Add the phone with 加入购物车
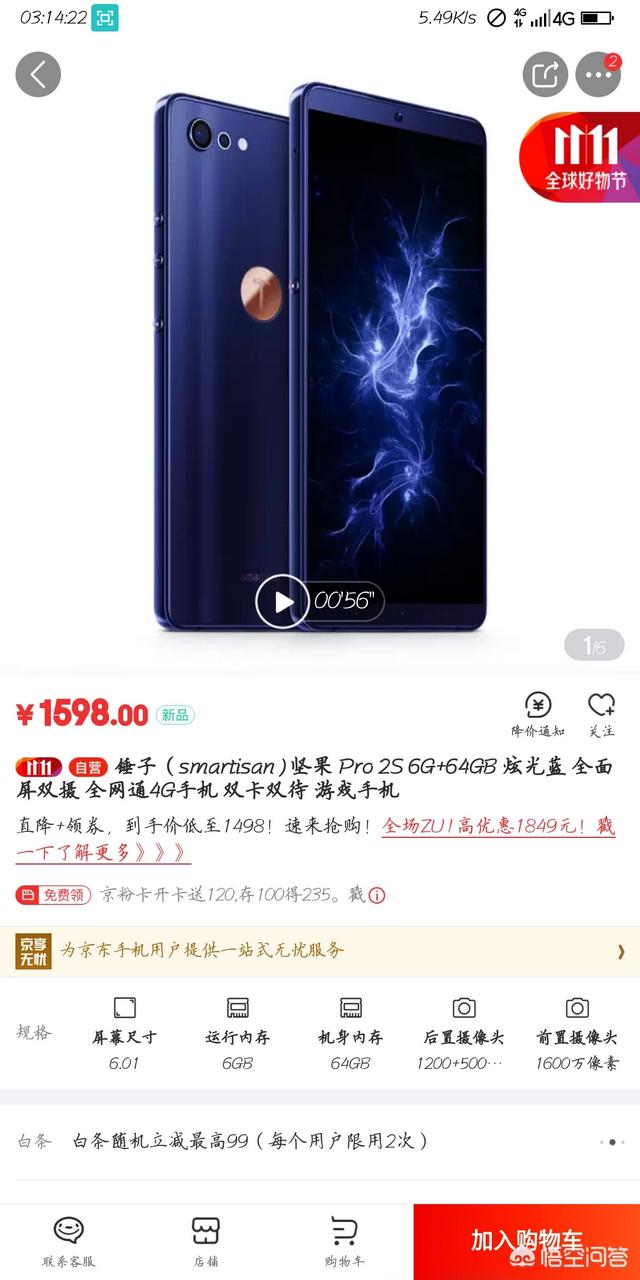The height and width of the screenshot is (1280, 640). pos(526,1242)
